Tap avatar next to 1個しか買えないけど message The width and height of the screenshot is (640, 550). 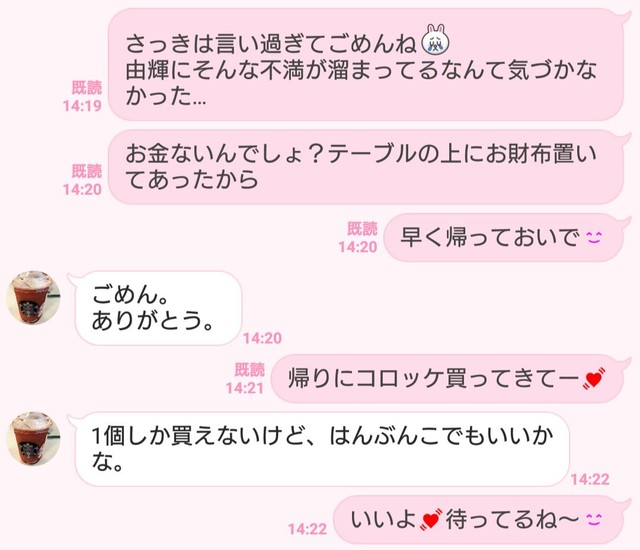pyautogui.click(x=34, y=436)
